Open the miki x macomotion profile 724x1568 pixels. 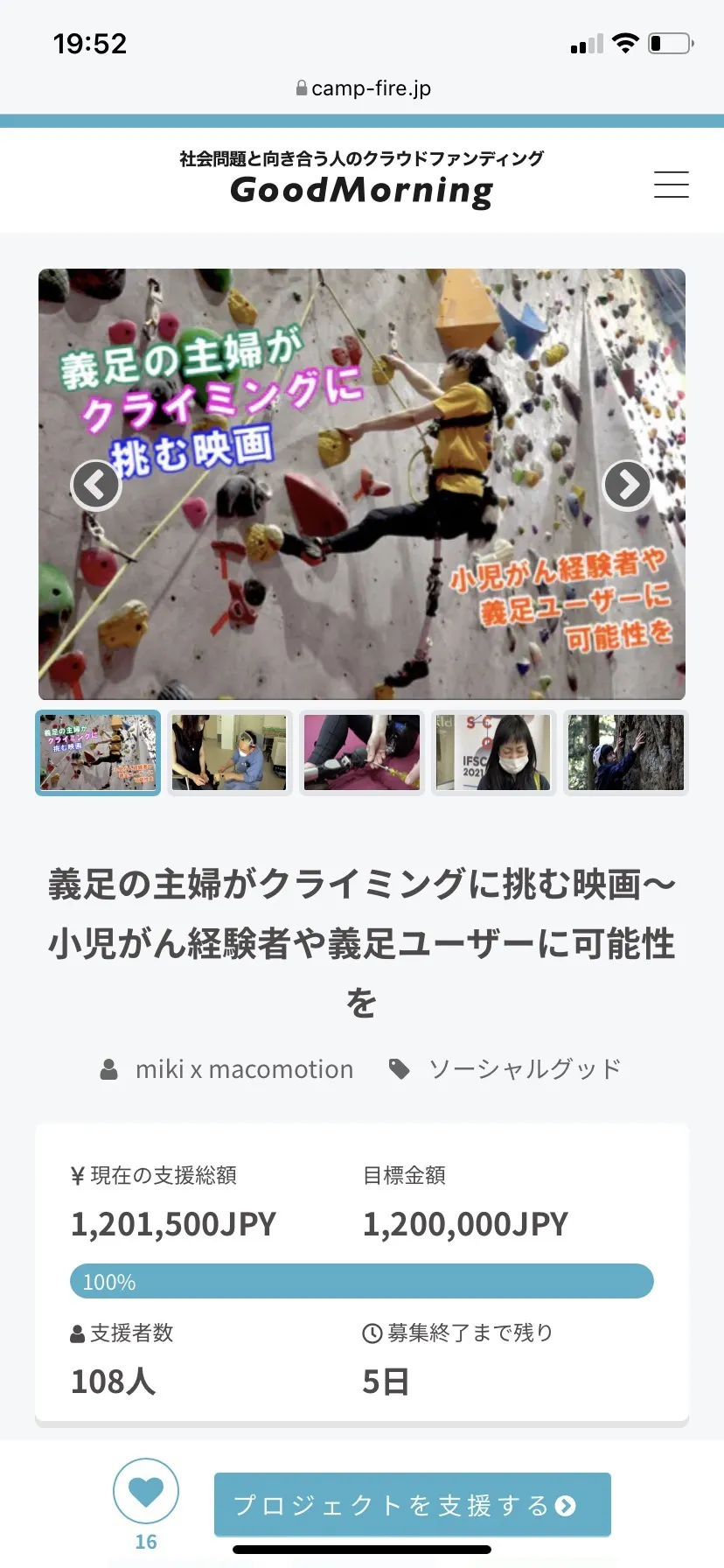coord(244,1069)
